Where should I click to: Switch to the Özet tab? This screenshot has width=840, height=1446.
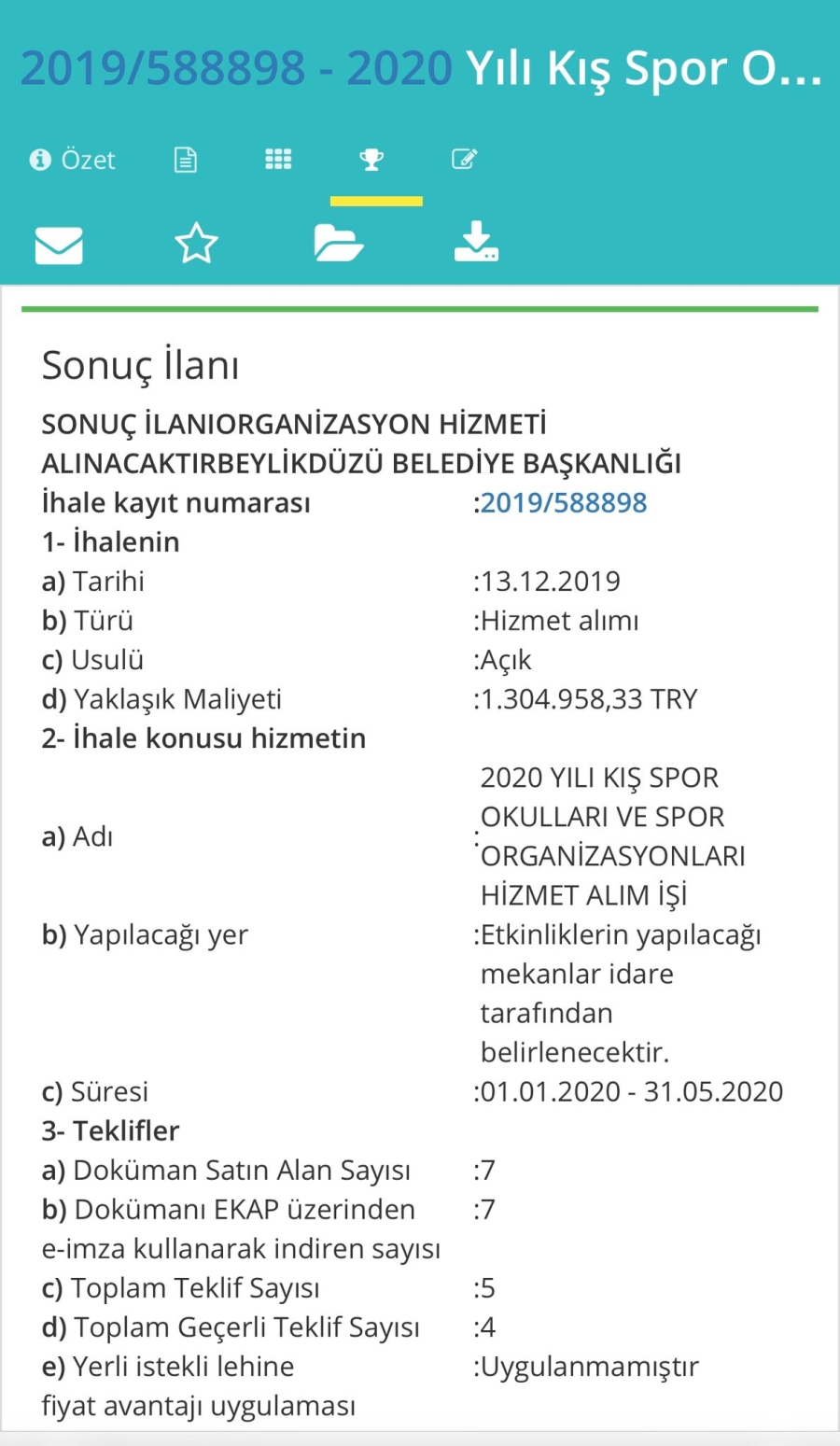[x=73, y=160]
